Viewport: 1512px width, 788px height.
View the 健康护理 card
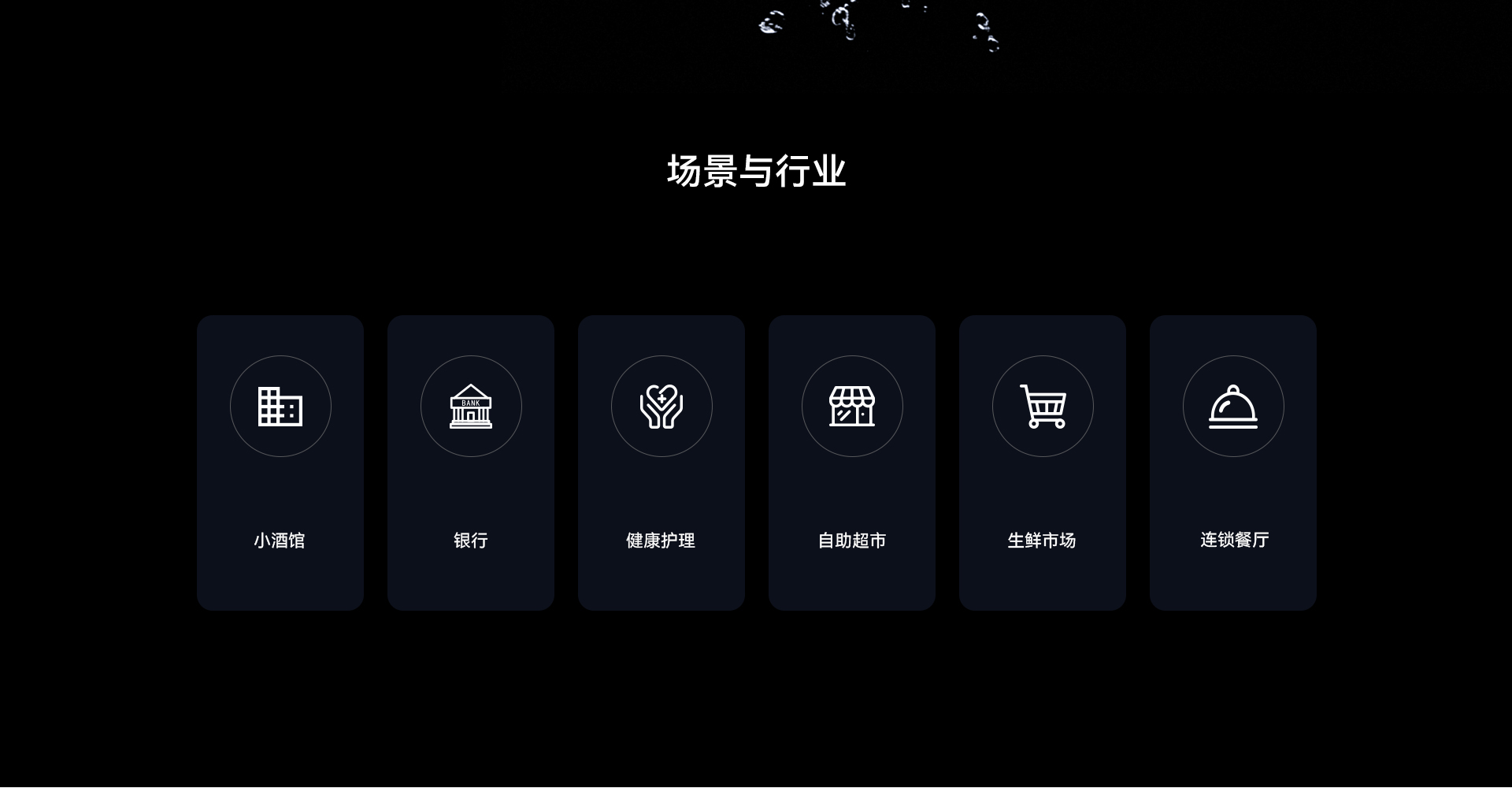click(661, 463)
